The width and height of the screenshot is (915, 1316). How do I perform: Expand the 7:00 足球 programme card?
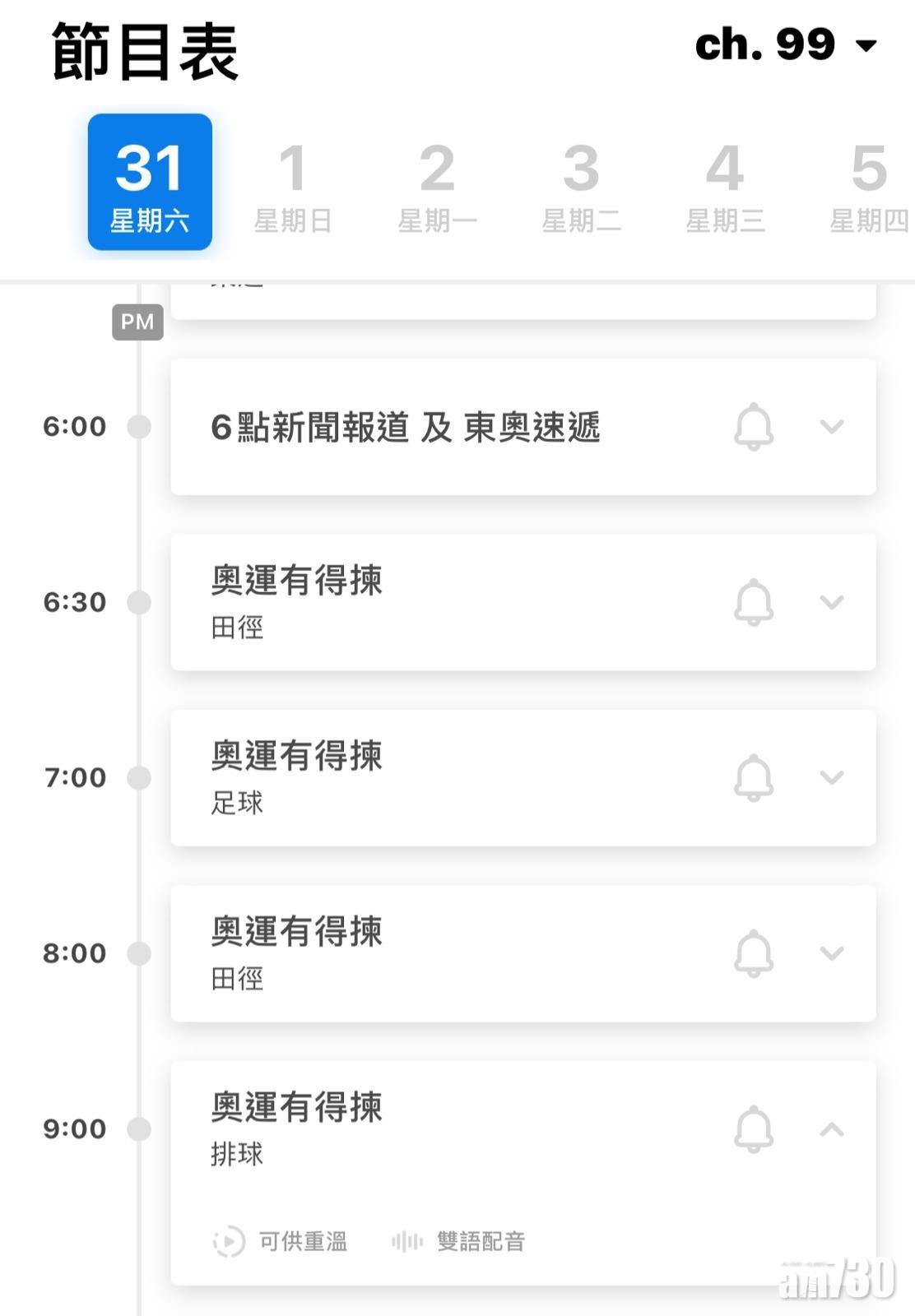point(832,778)
